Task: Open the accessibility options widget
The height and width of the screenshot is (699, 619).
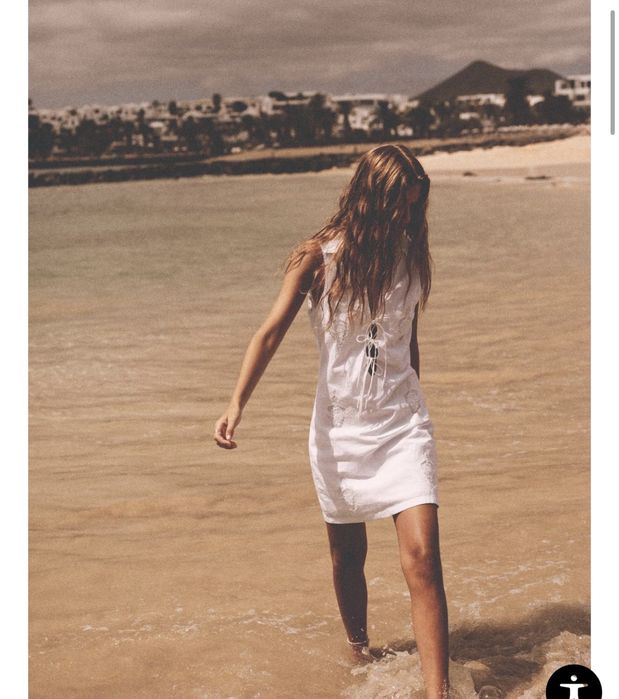Action: coord(573,683)
